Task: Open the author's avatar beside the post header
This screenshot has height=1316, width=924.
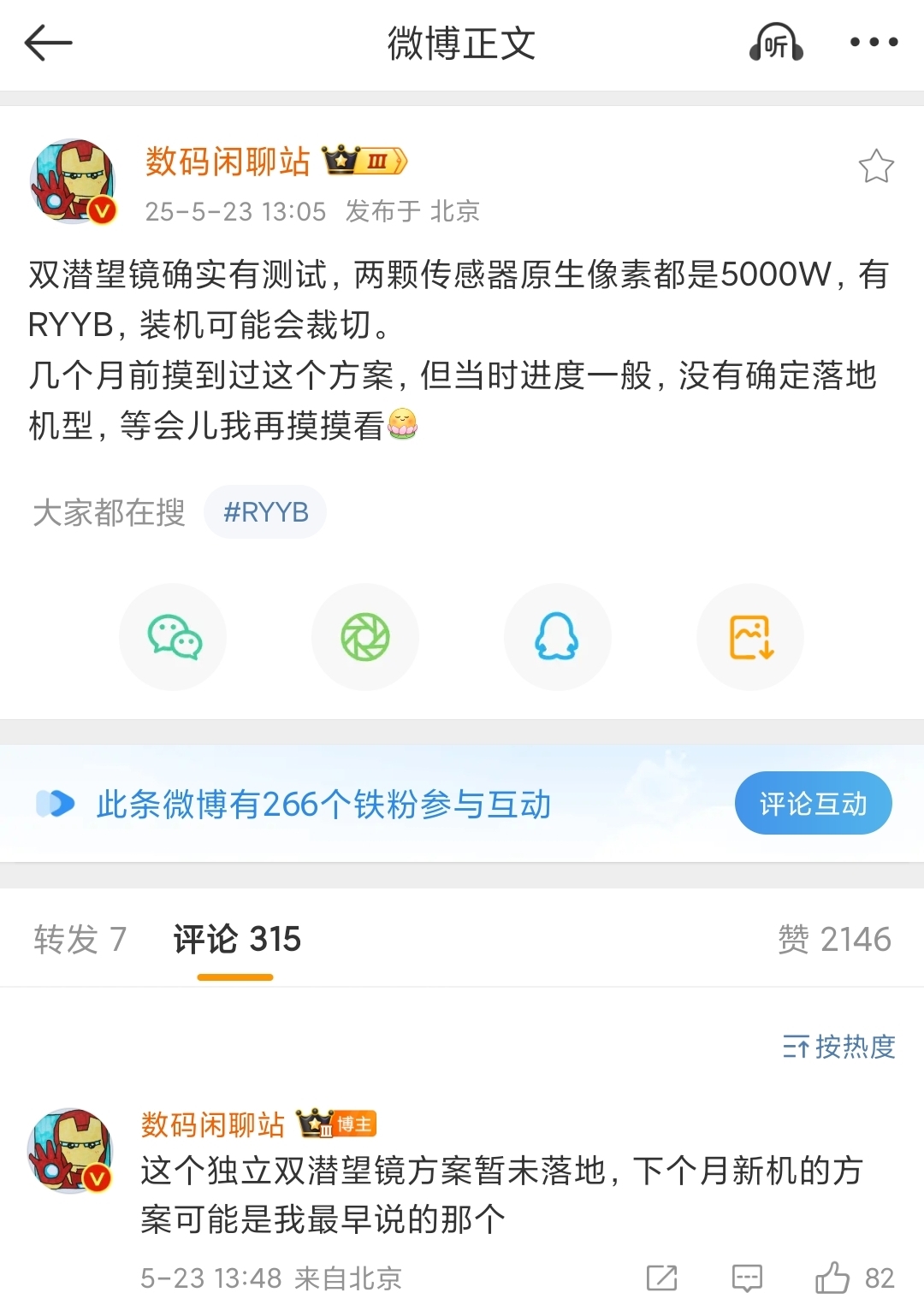Action: (x=74, y=181)
